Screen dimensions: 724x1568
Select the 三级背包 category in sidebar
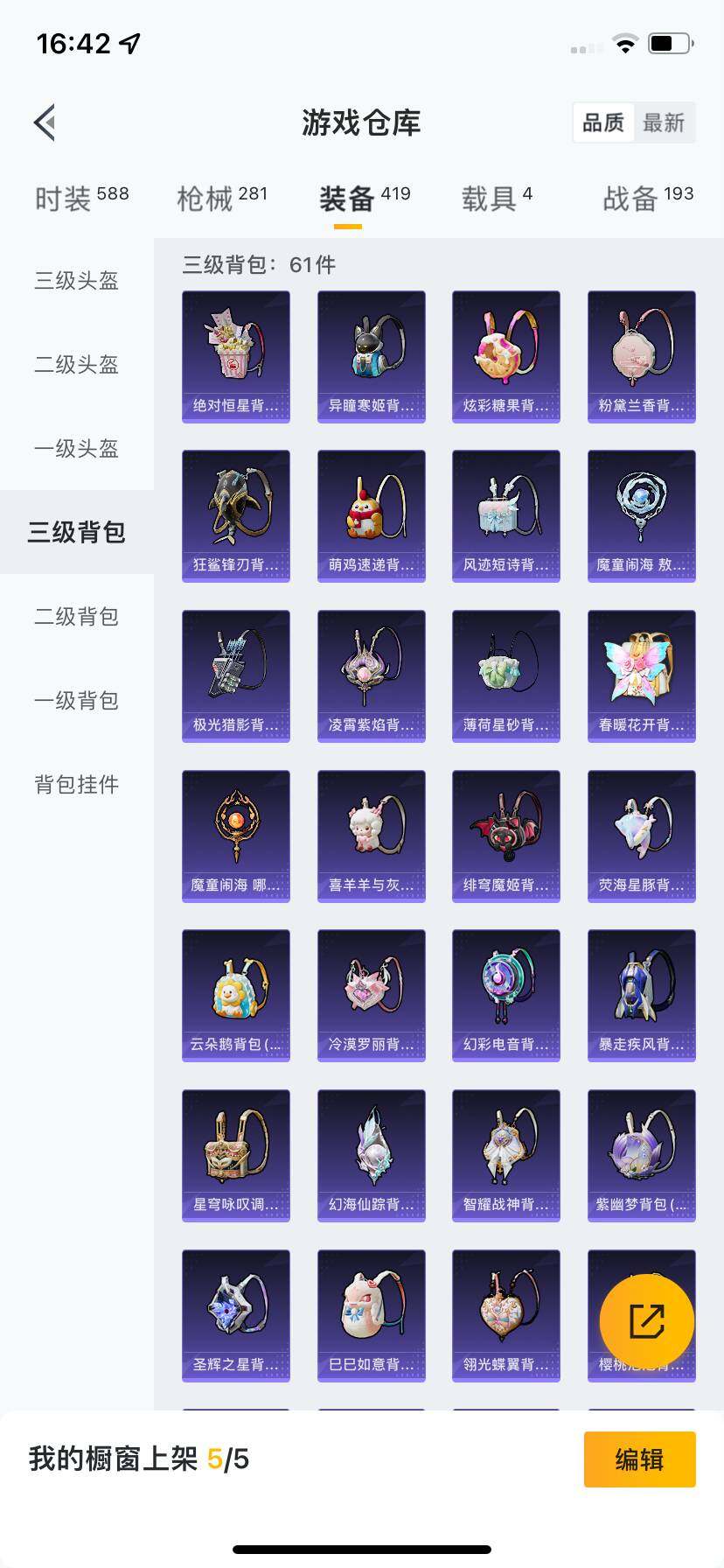tap(76, 531)
